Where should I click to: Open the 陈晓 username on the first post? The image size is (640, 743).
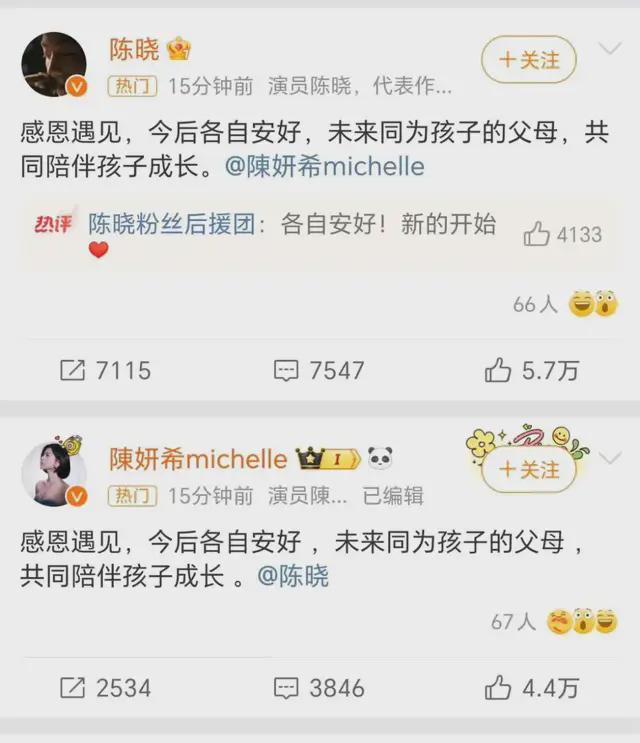(134, 49)
